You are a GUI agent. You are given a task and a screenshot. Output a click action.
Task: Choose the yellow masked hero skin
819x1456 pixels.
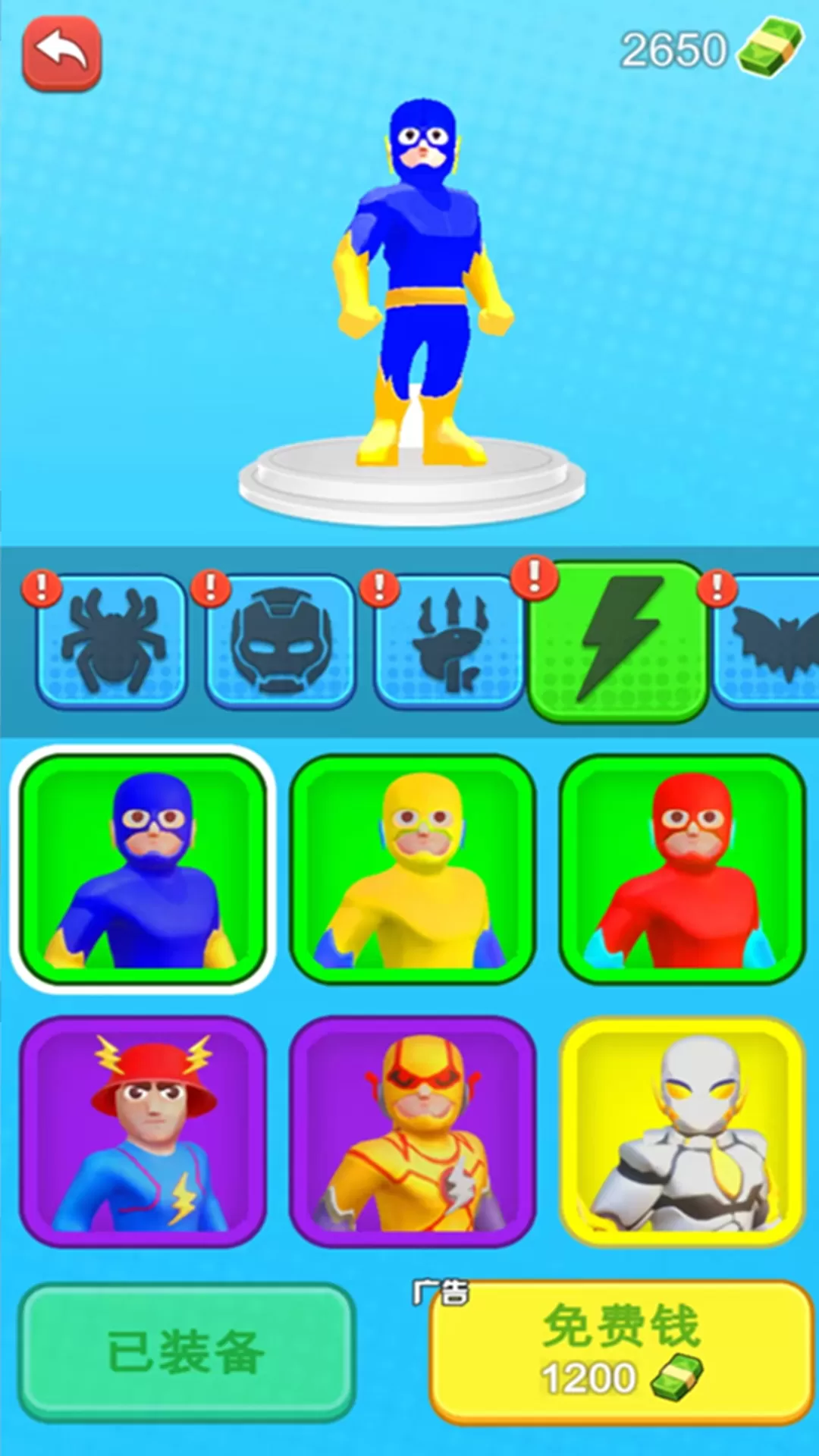point(413,869)
